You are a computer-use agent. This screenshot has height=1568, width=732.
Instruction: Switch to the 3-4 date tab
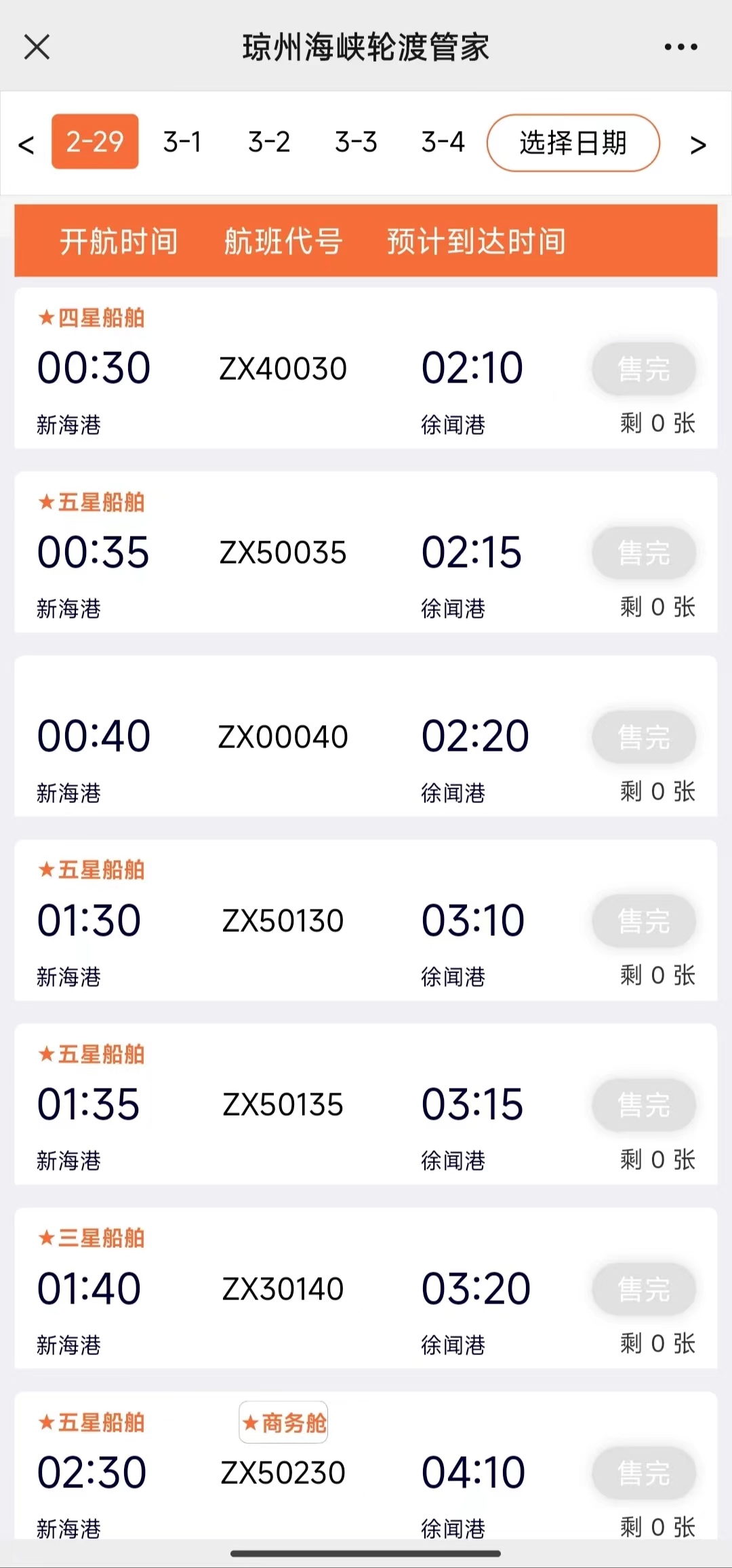(x=443, y=142)
